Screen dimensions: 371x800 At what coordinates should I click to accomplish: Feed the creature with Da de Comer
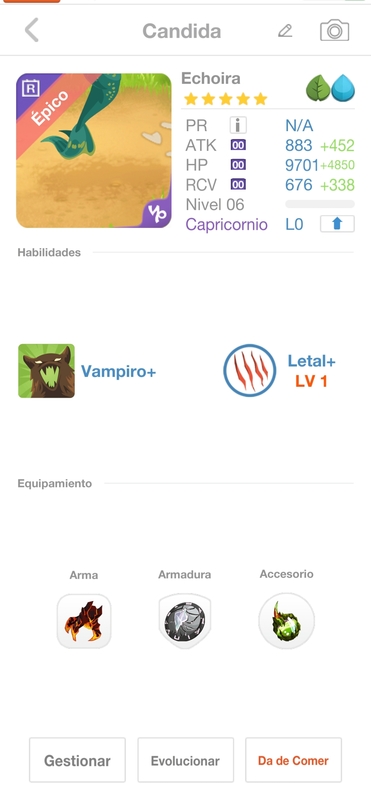(x=293, y=760)
